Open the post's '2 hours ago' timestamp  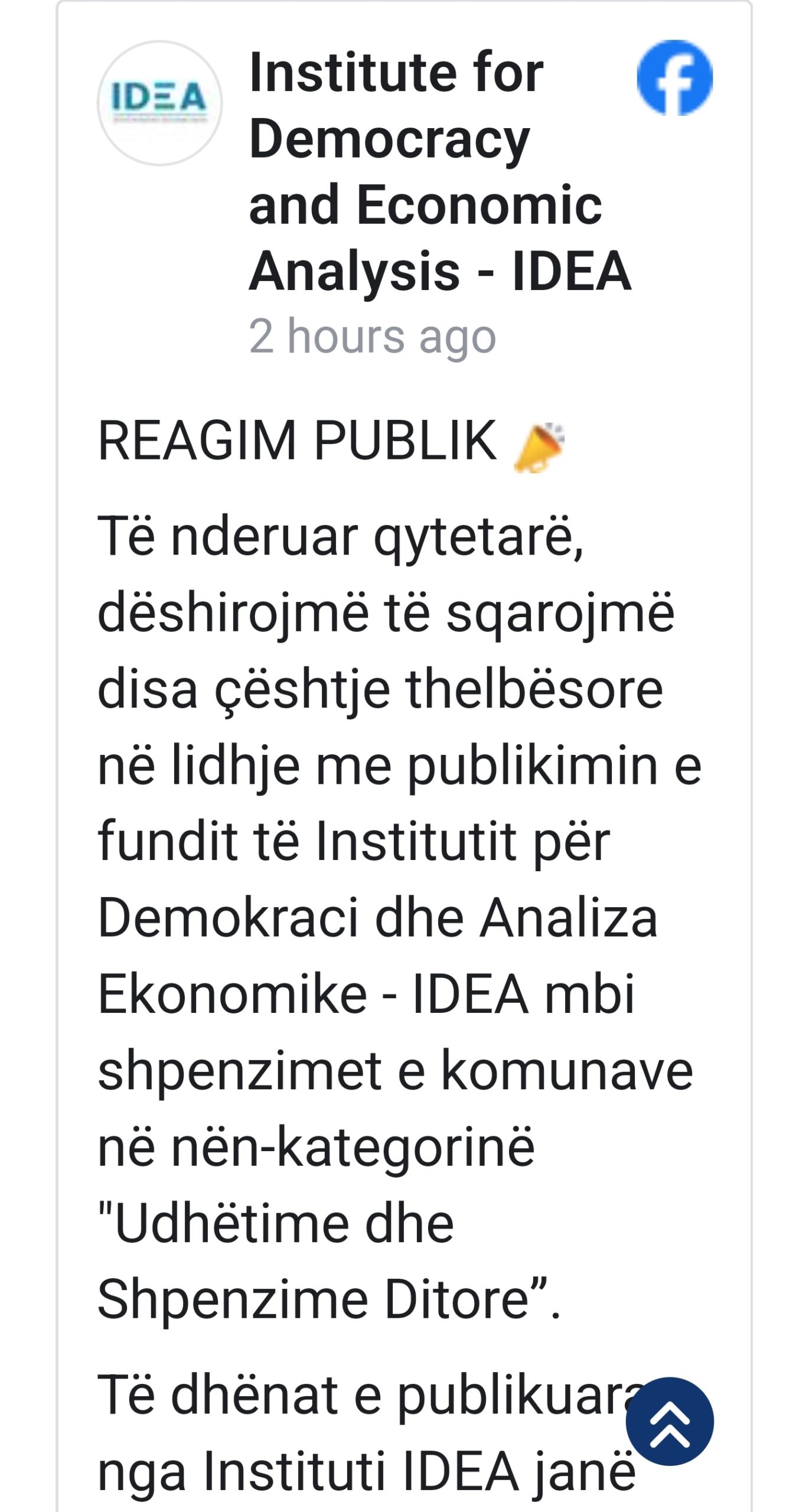pyautogui.click(x=372, y=337)
